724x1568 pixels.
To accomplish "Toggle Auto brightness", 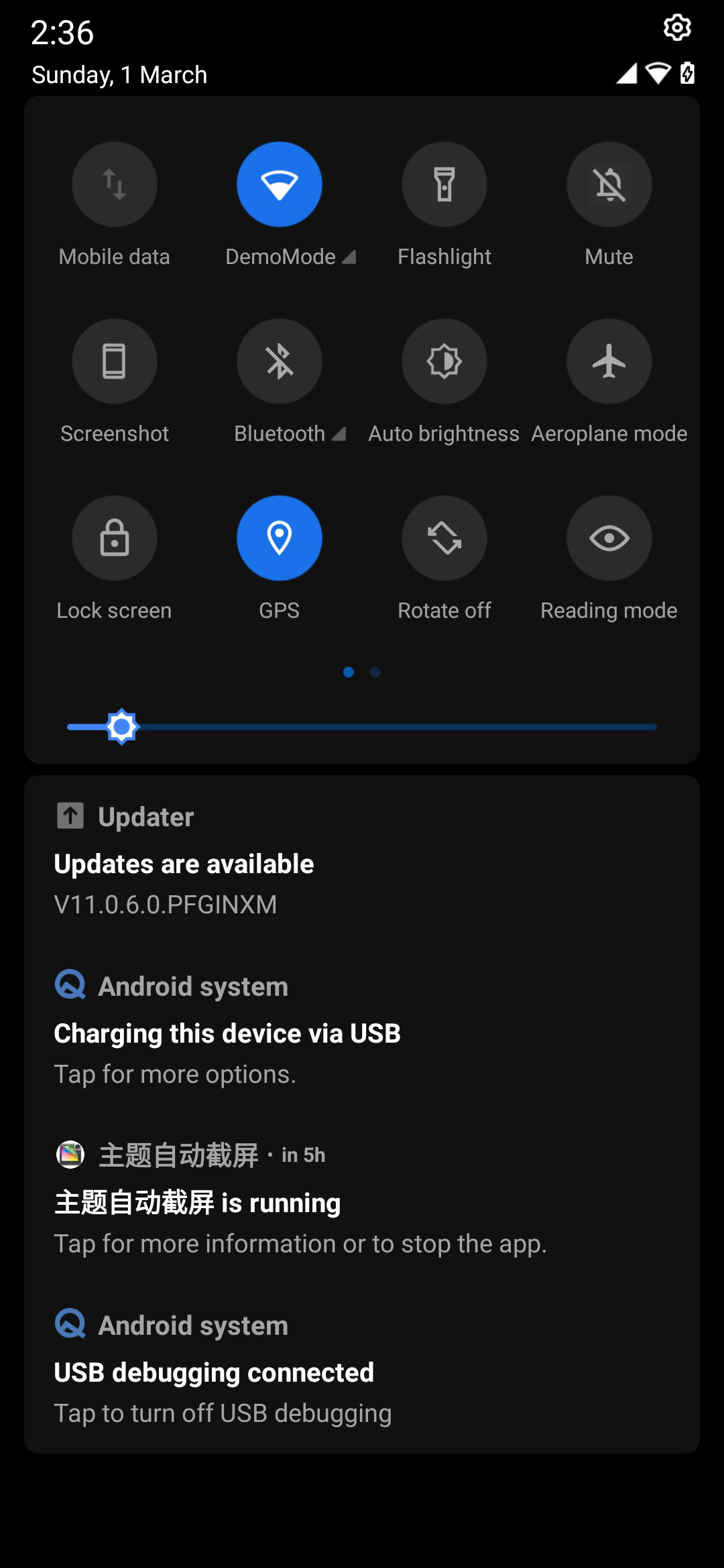I will tap(444, 361).
